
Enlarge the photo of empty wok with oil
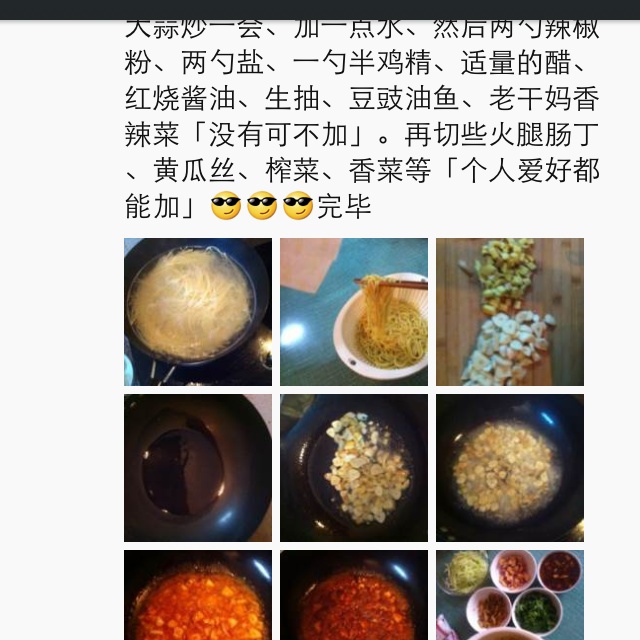point(197,468)
